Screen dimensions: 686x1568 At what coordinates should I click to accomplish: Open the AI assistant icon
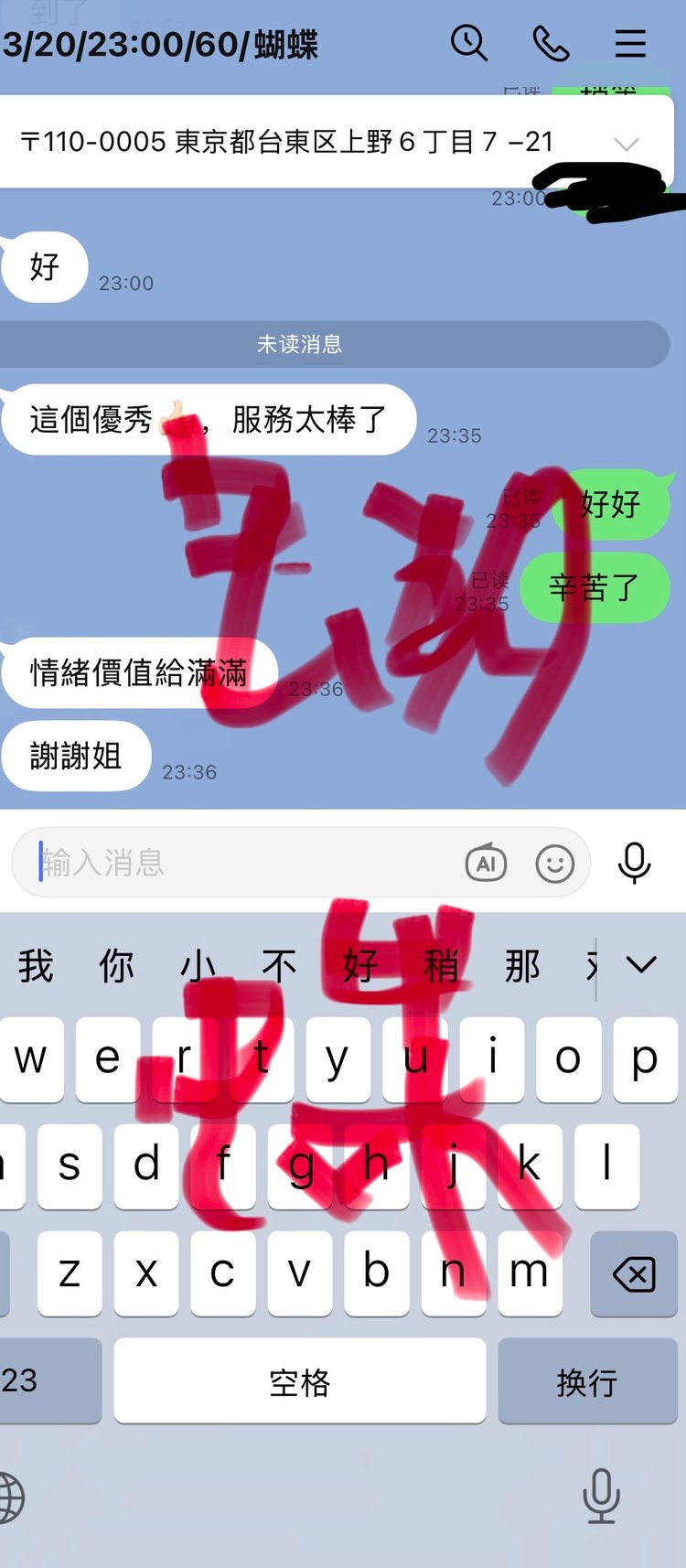click(x=486, y=863)
